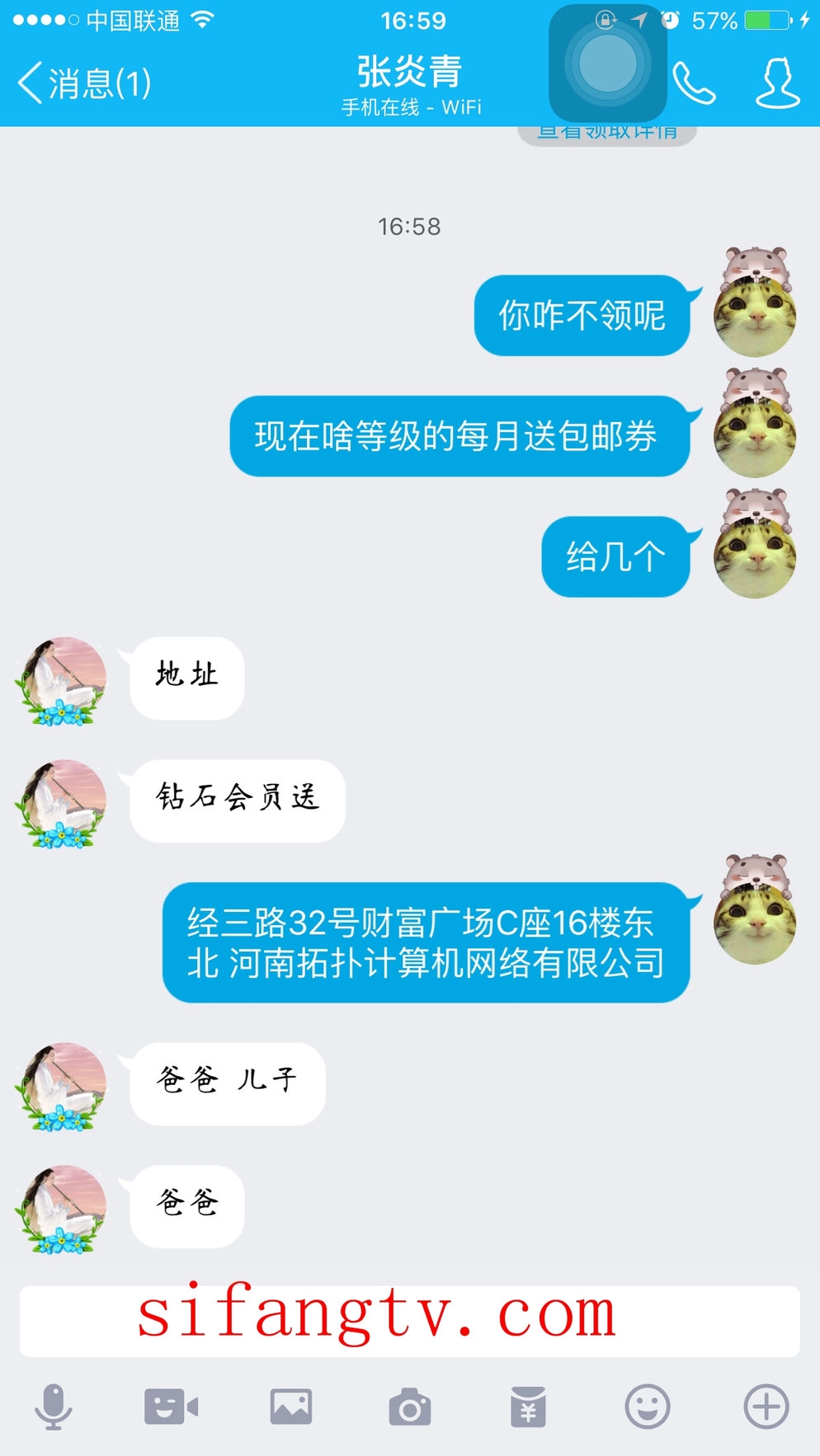
Task: Send a red packet
Action: 528,1407
